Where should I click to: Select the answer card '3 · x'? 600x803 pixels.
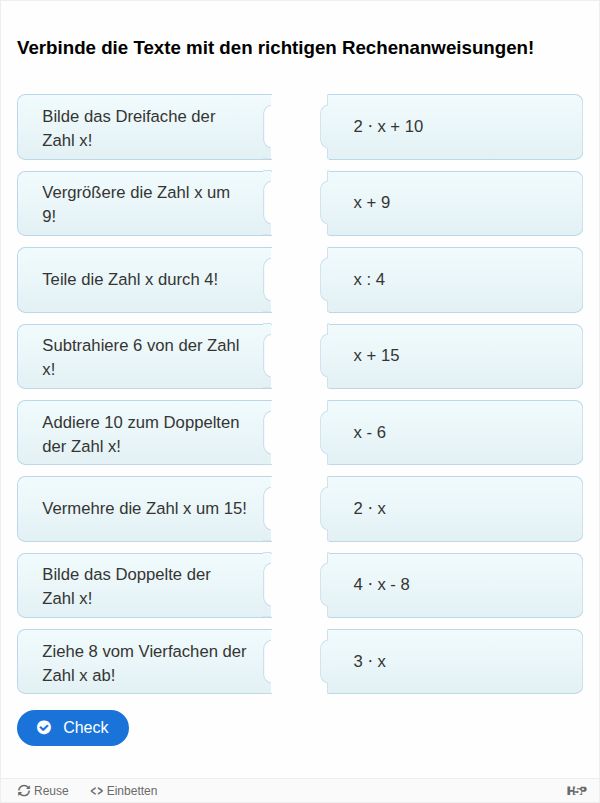click(454, 662)
